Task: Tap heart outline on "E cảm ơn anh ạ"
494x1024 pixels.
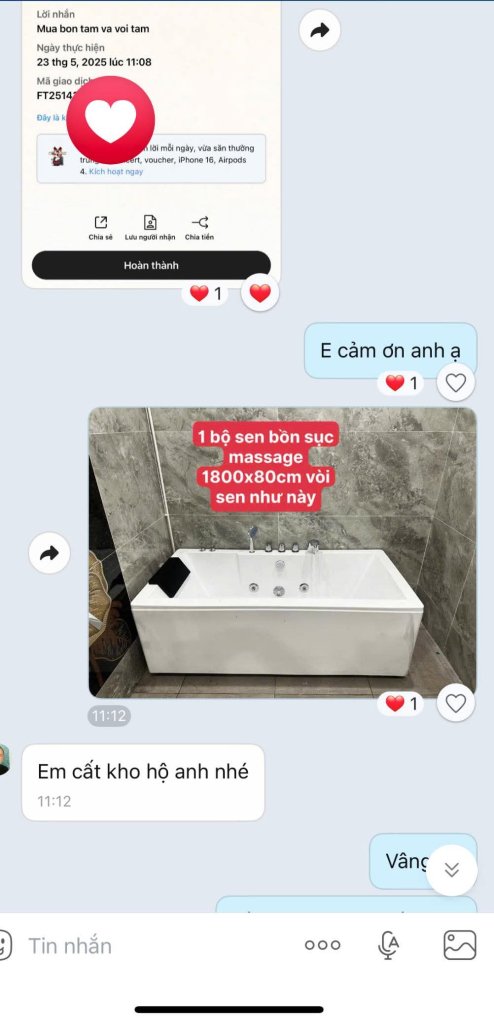Action: 455,382
